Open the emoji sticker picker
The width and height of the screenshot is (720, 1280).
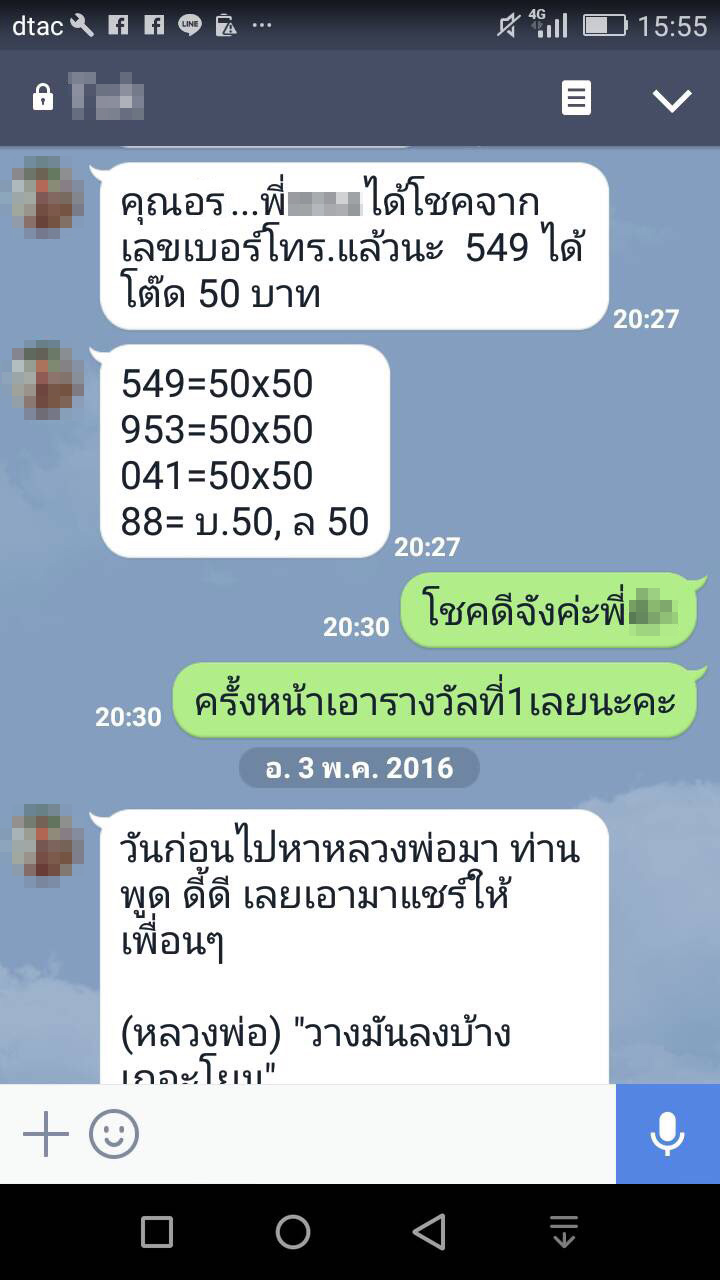point(114,1135)
